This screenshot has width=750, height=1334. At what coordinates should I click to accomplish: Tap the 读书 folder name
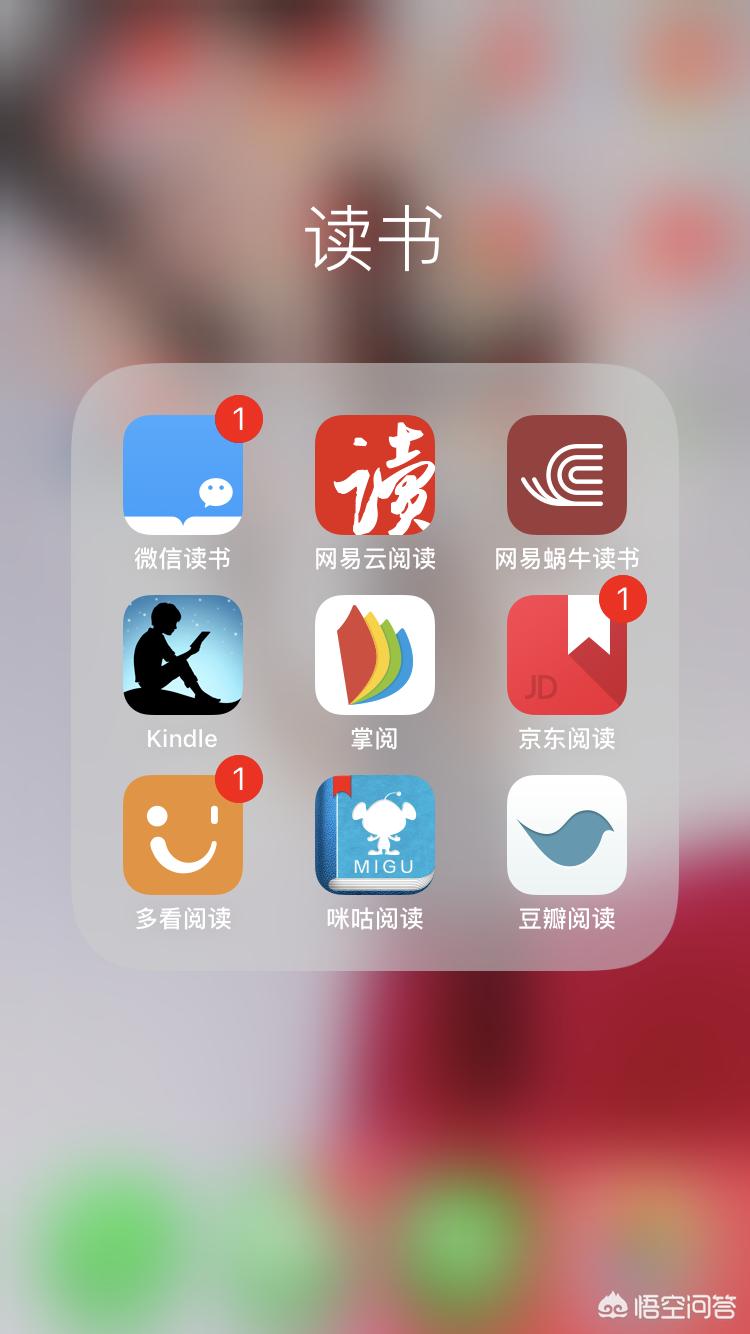pyautogui.click(x=374, y=239)
